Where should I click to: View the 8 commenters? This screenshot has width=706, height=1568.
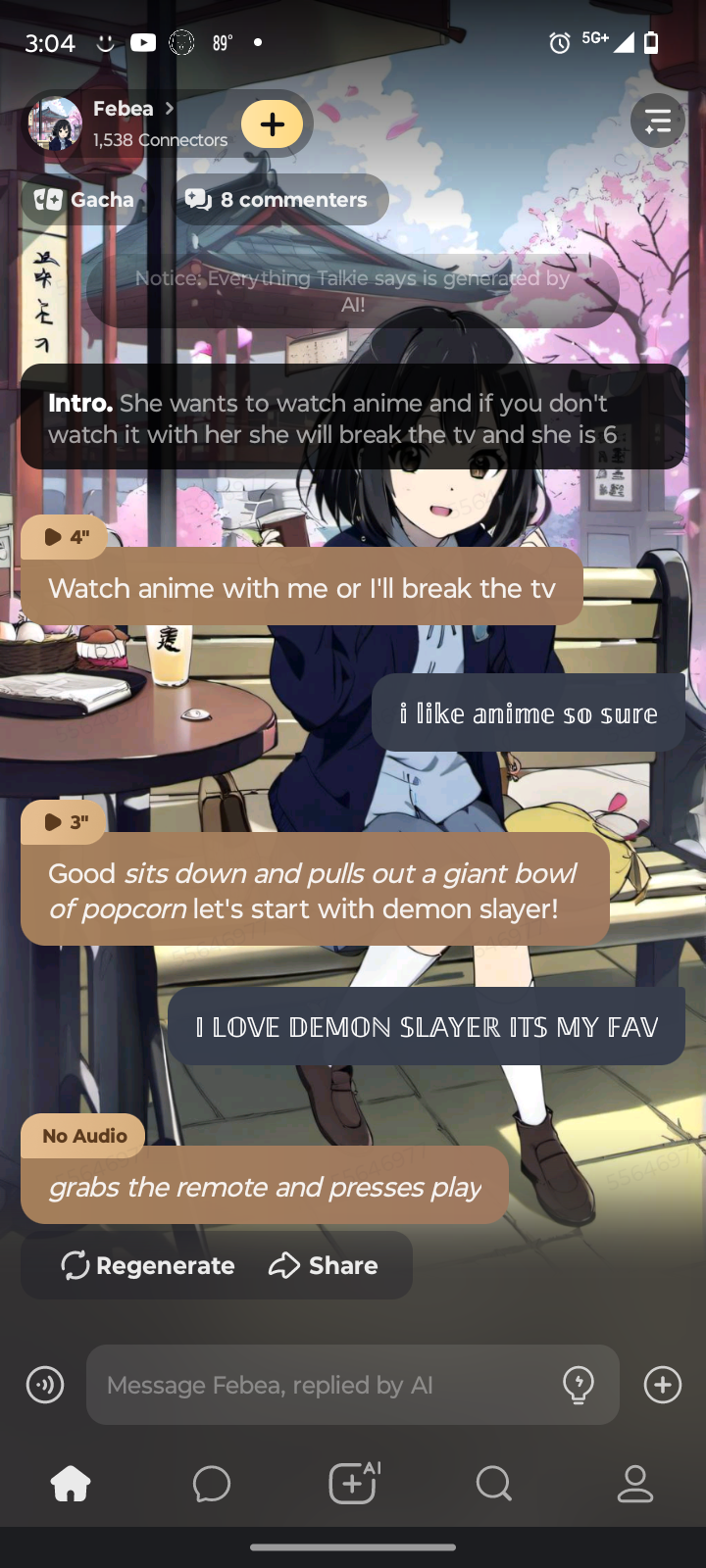pos(280,200)
